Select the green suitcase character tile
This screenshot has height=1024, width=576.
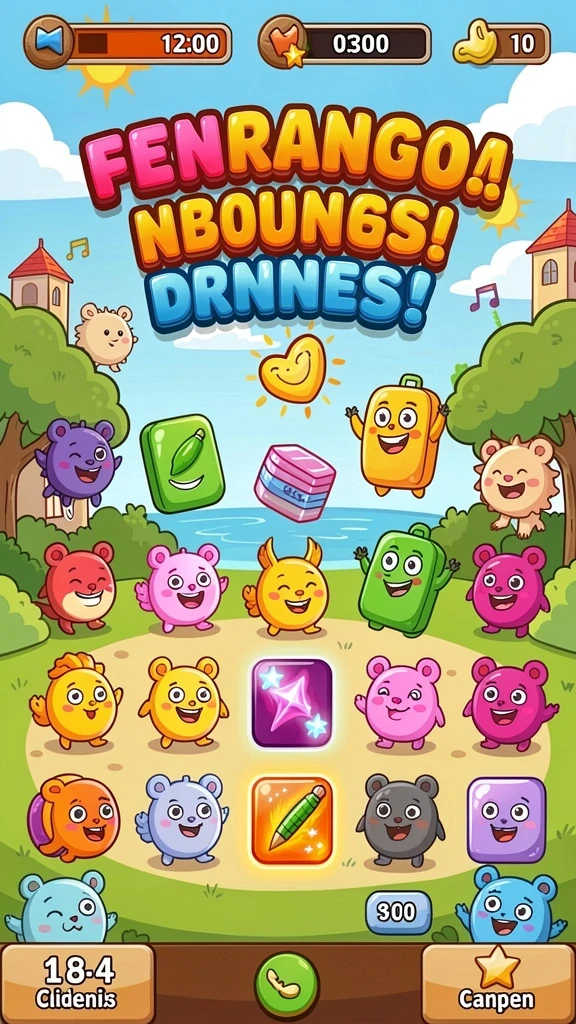(403, 580)
